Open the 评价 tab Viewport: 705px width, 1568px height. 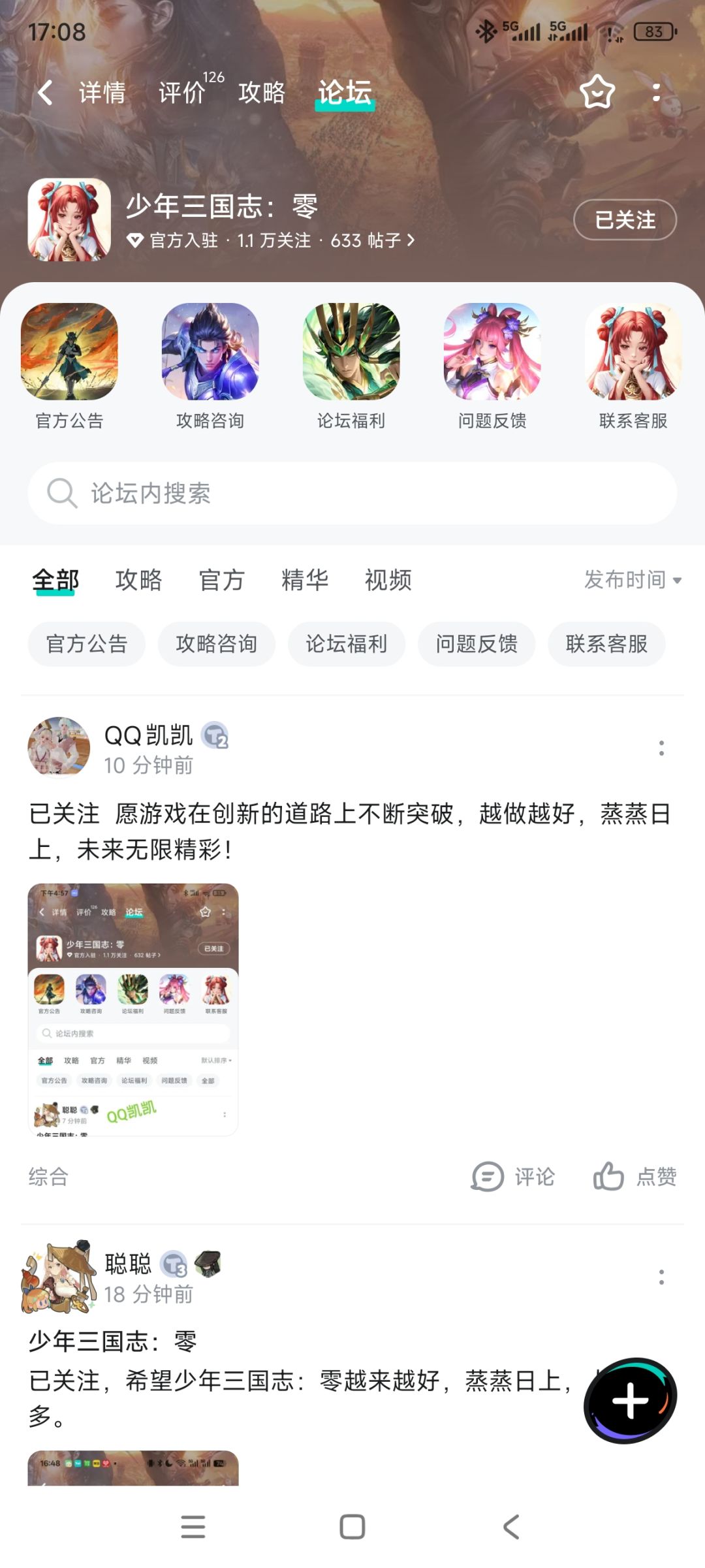coord(183,93)
